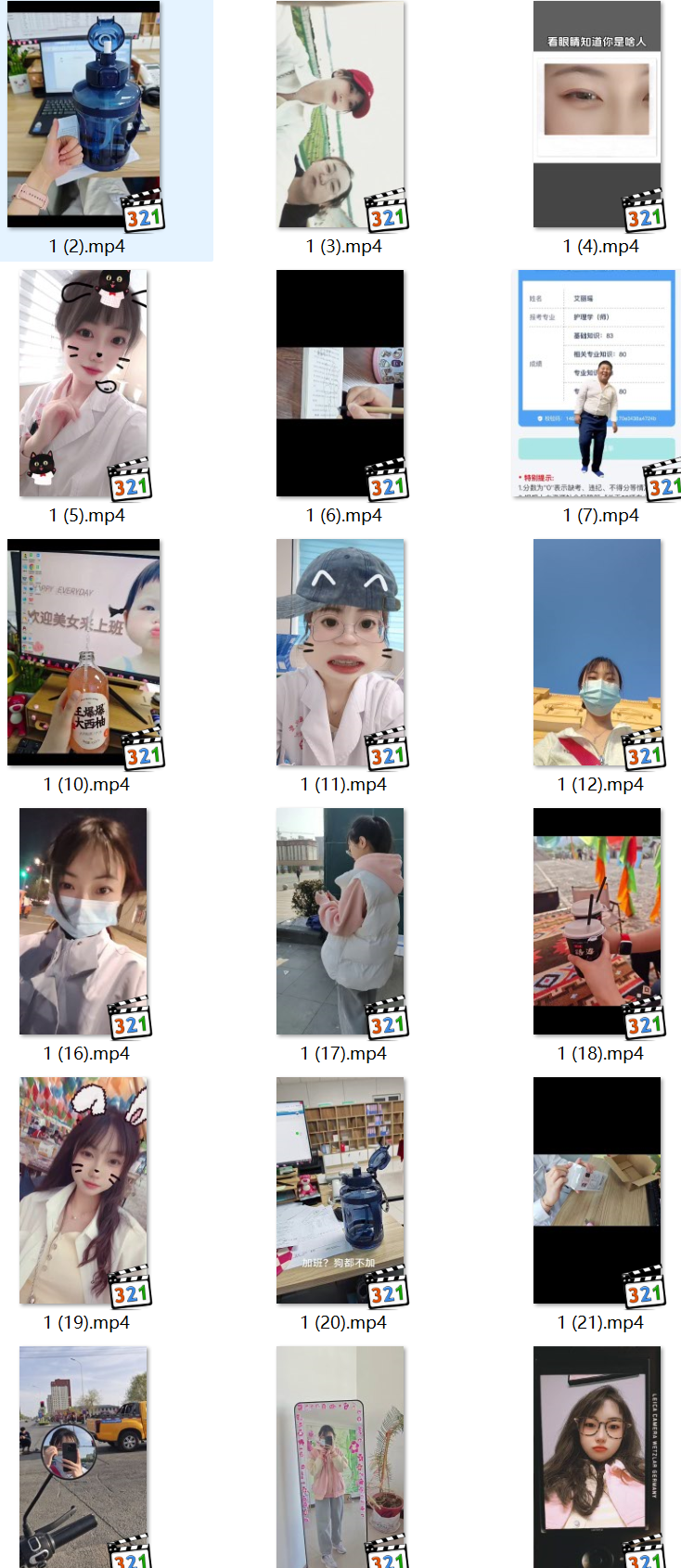681x1568 pixels.
Task: Open the video file 1 (2).mp4
Action: (x=84, y=115)
